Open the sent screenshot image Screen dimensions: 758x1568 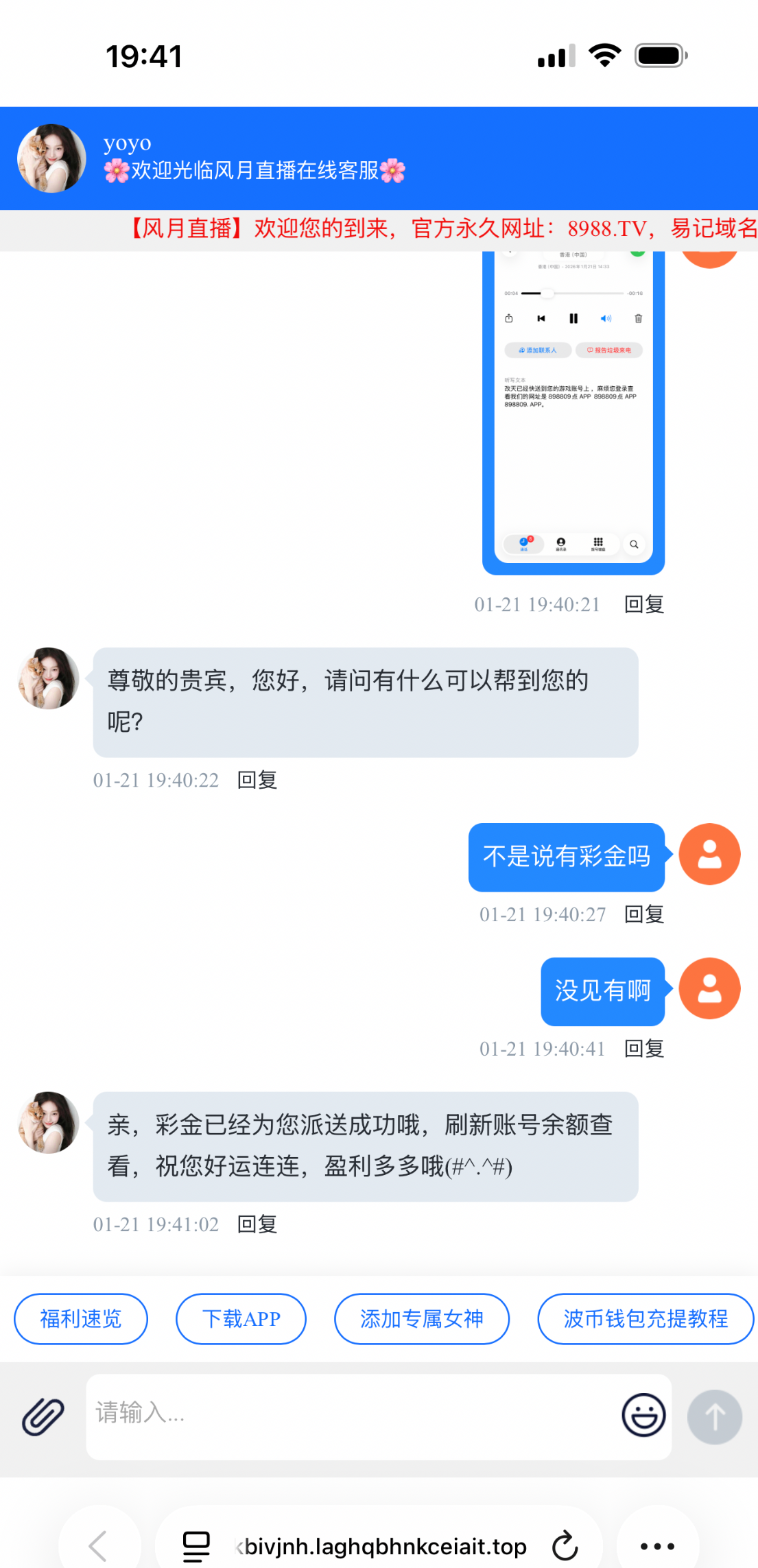(573, 412)
